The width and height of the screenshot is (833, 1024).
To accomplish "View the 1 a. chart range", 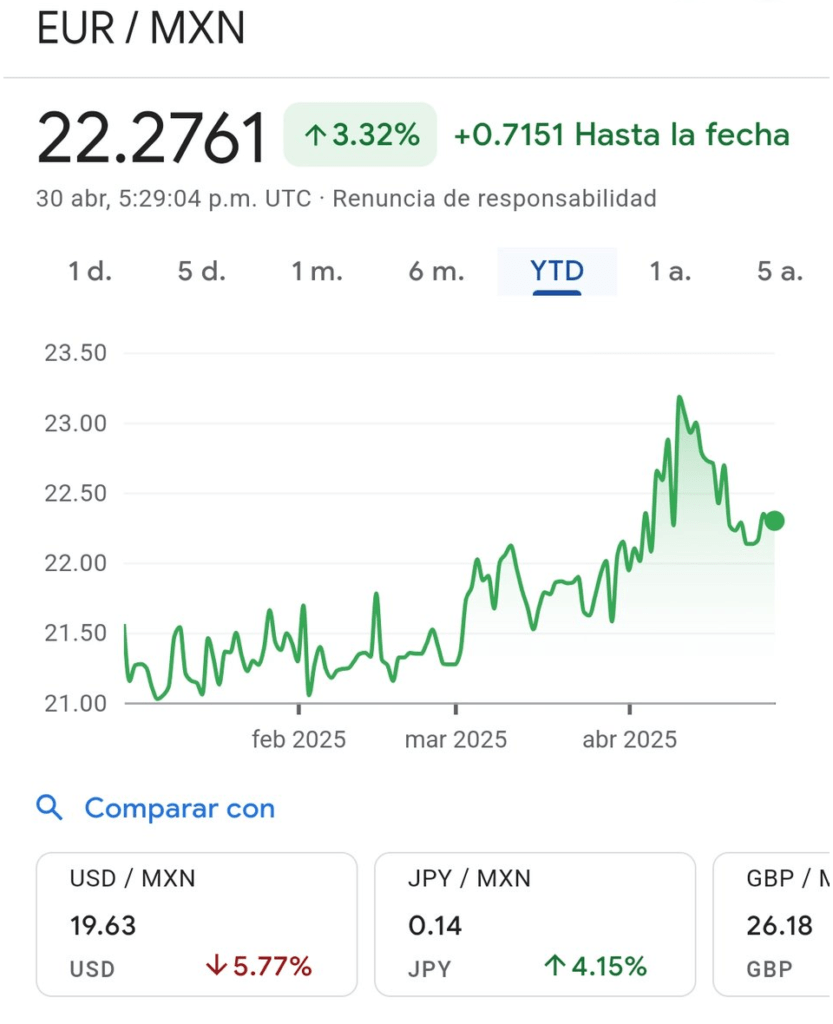I will [x=670, y=271].
